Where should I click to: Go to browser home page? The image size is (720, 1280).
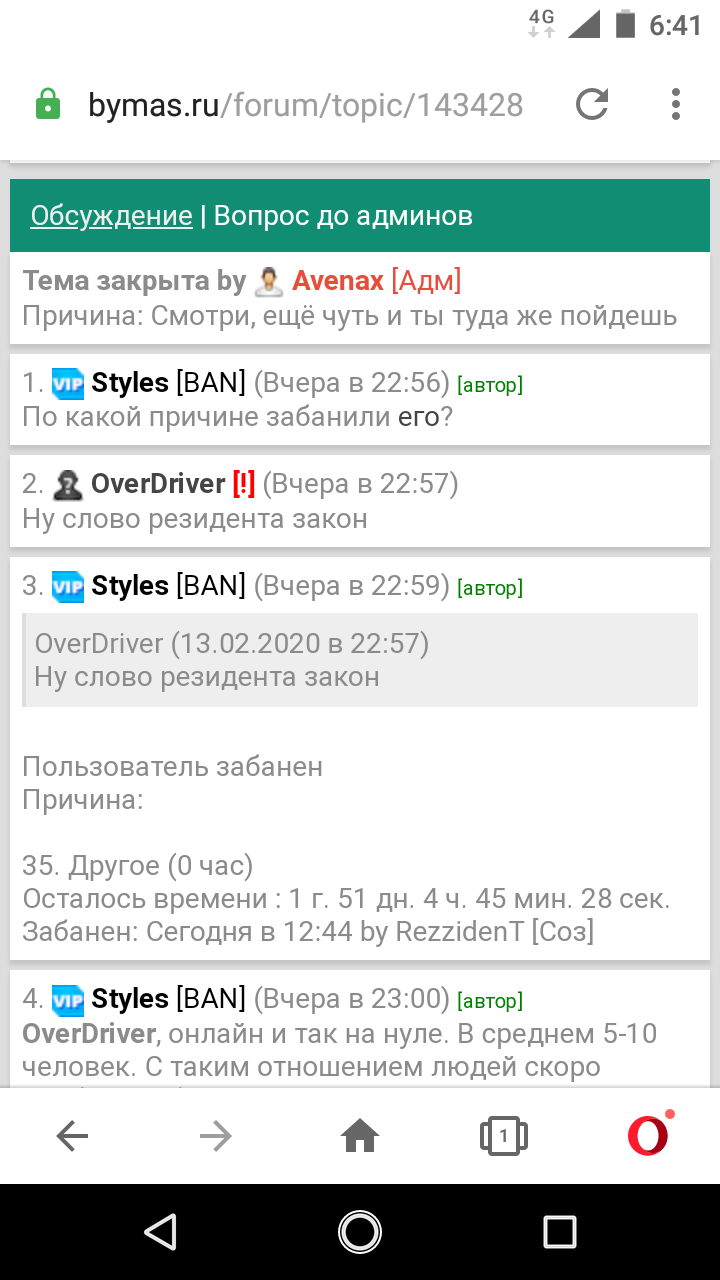point(360,1135)
